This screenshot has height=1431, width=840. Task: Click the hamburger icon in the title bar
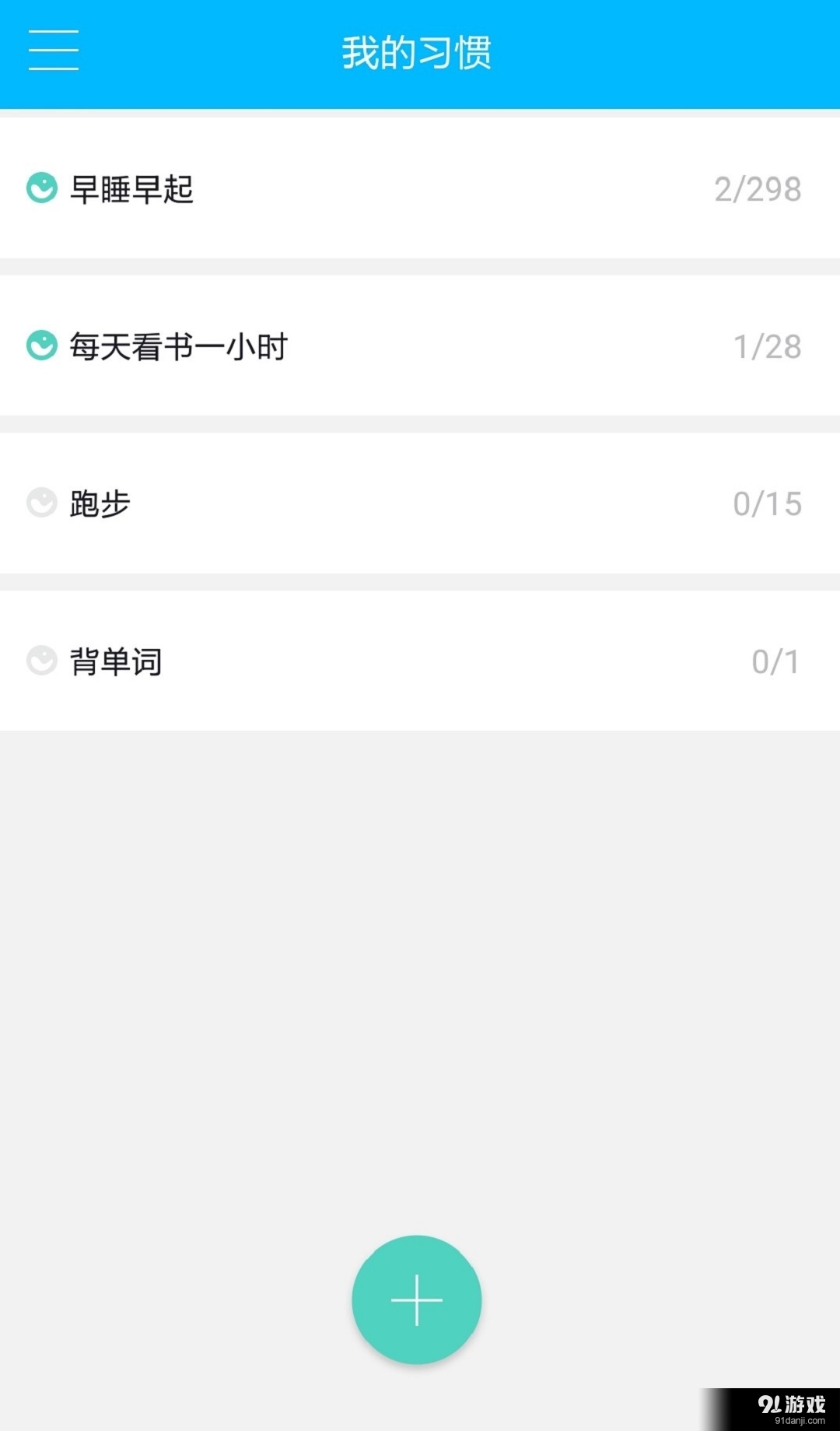(x=53, y=51)
